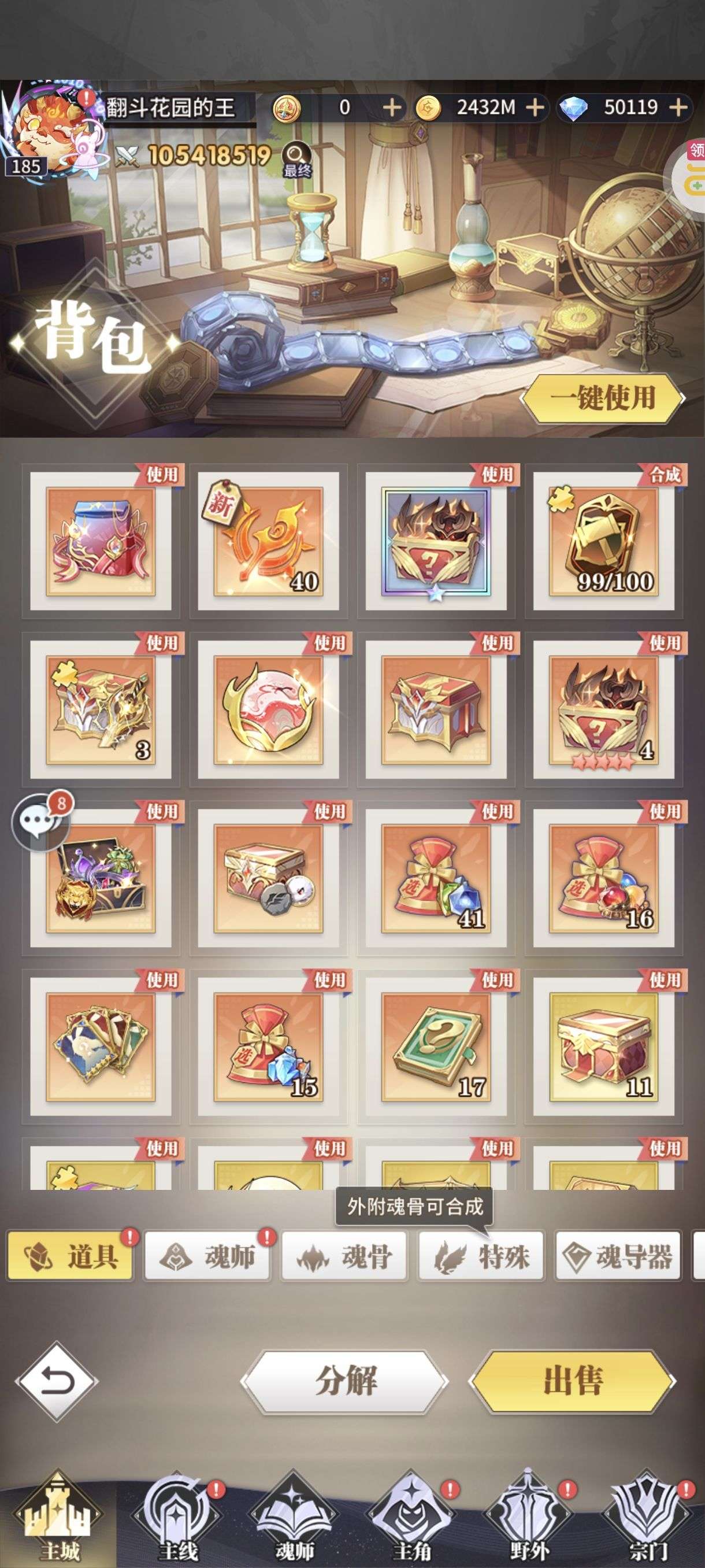Tap the 一键使用 button
This screenshot has height=1568, width=705.
(602, 398)
